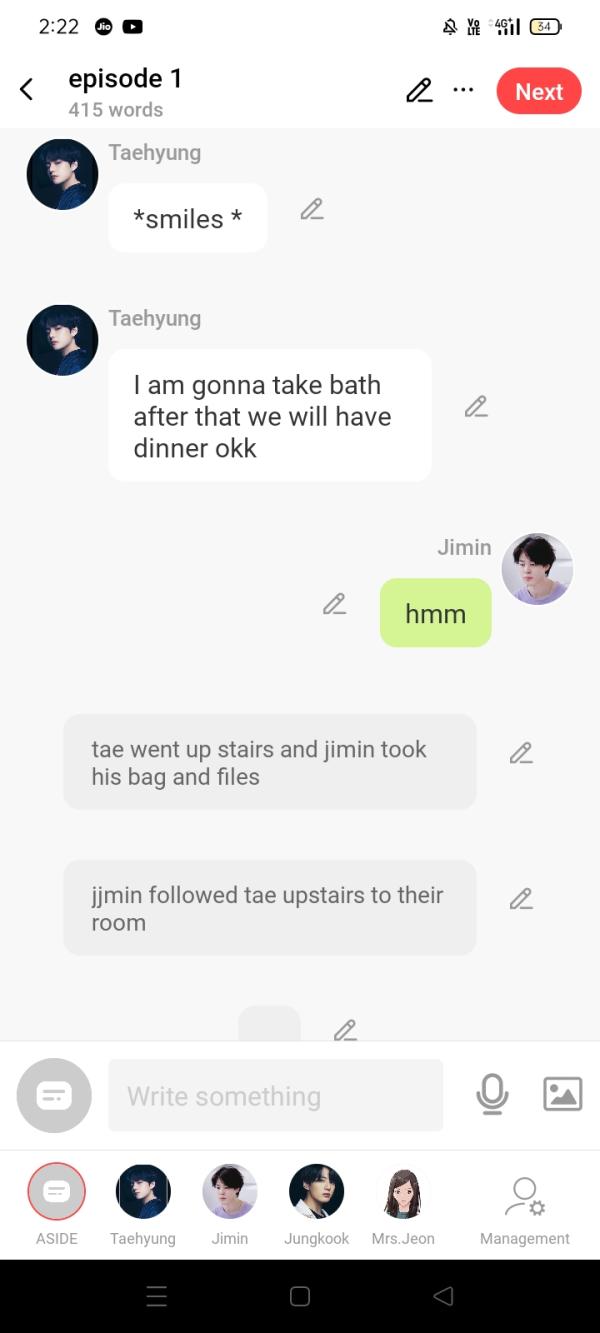This screenshot has width=600, height=1333.
Task: Tap the red Next button
Action: pos(539,91)
